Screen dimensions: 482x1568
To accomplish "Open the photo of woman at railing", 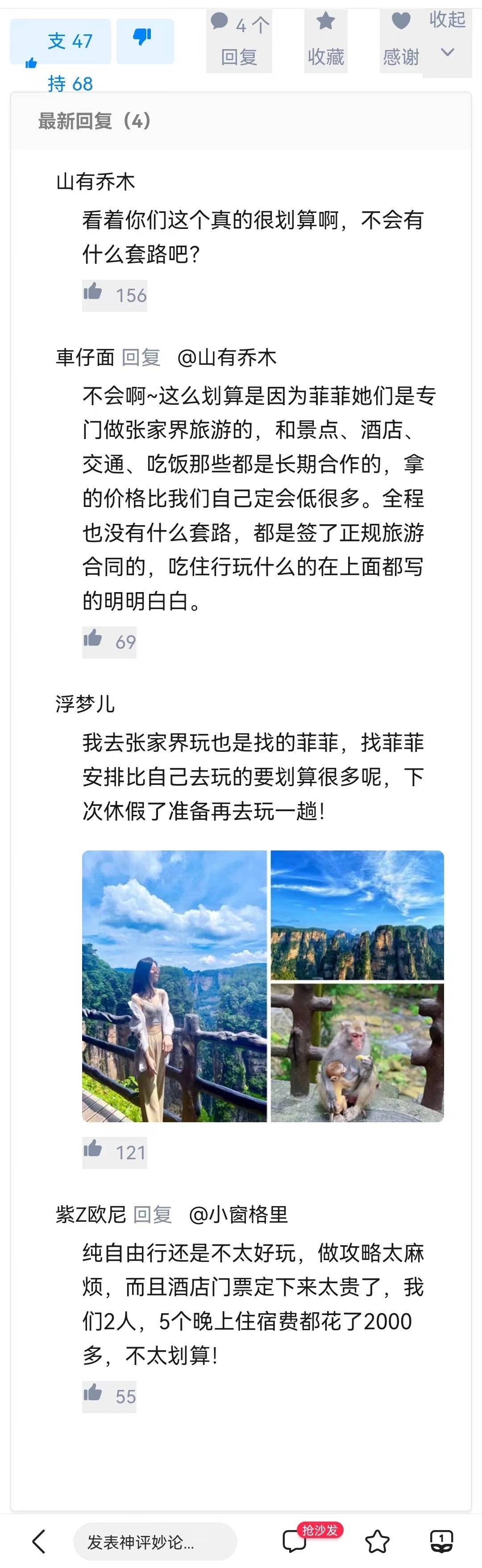I will (x=174, y=987).
